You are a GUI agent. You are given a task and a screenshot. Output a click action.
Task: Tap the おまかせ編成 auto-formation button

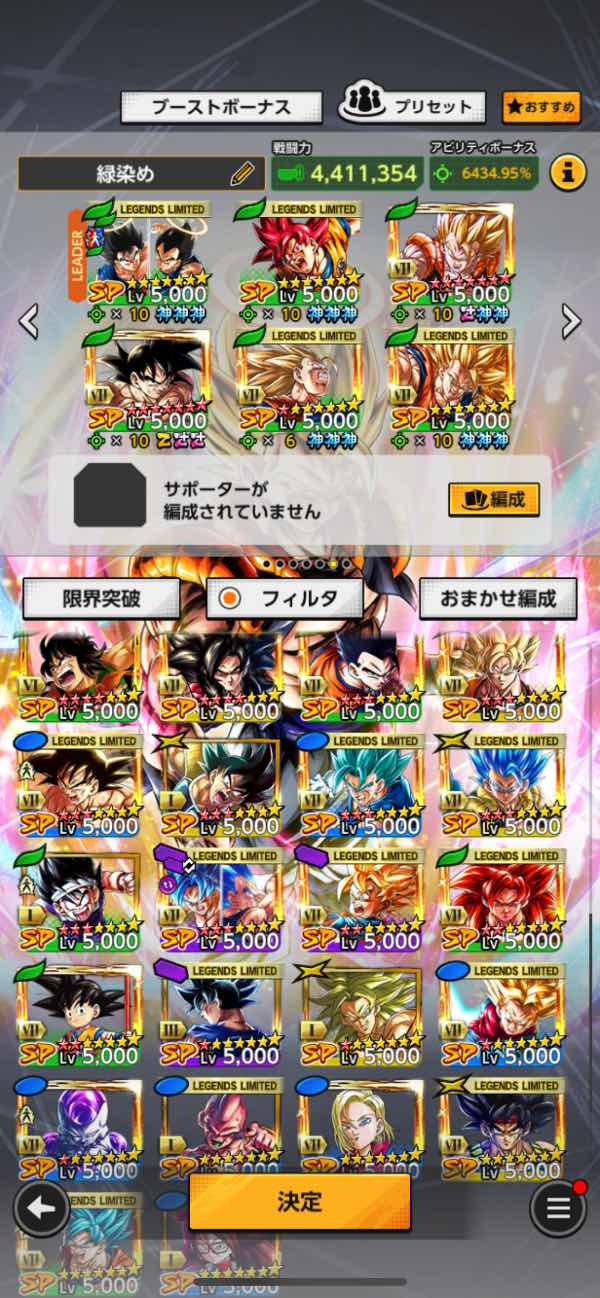[498, 599]
